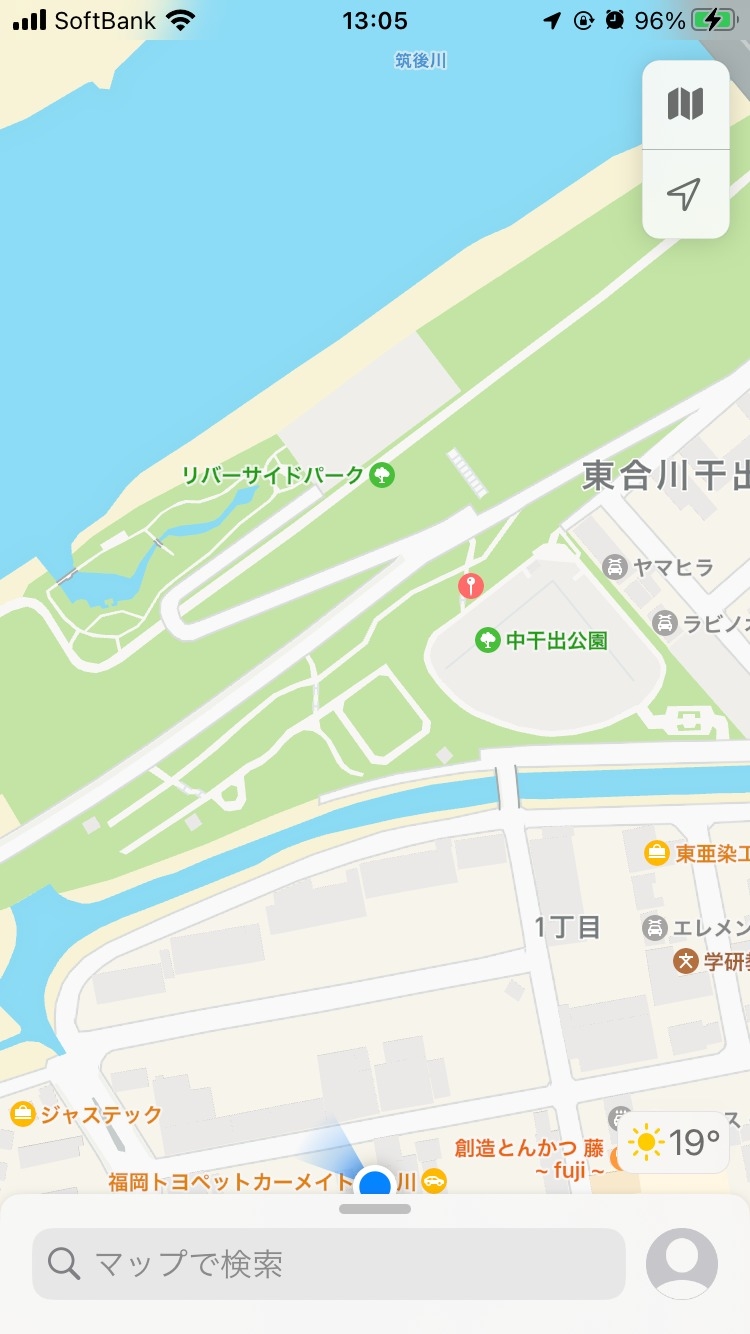
Task: Open the user profile avatar
Action: pyautogui.click(x=681, y=1264)
